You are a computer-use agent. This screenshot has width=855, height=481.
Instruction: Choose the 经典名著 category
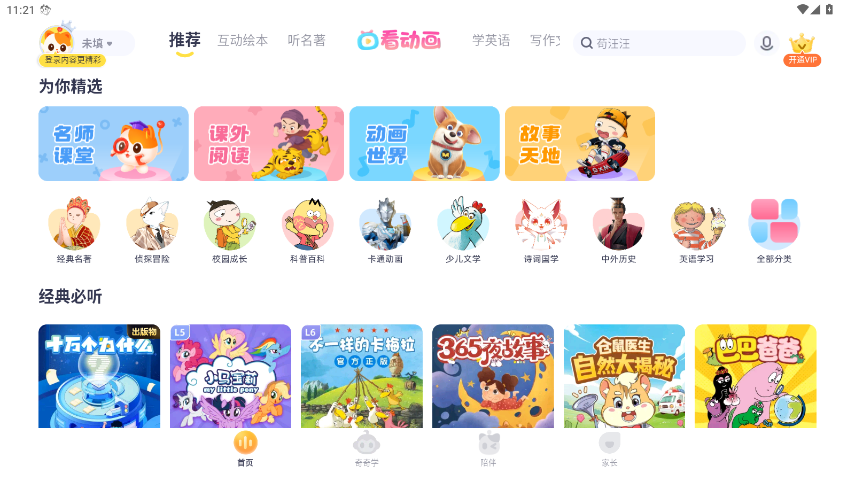74,230
